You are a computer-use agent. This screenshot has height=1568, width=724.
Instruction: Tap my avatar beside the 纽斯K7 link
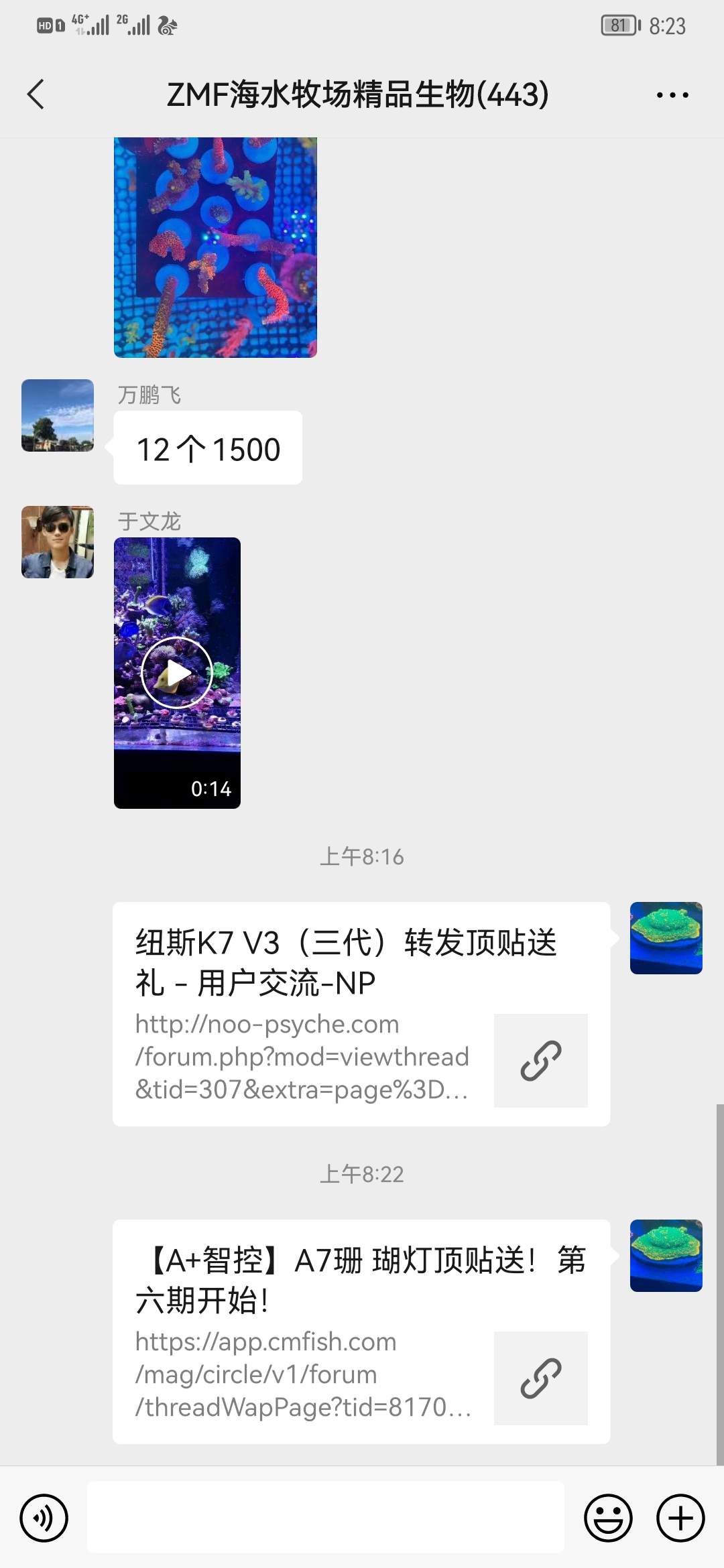click(666, 938)
